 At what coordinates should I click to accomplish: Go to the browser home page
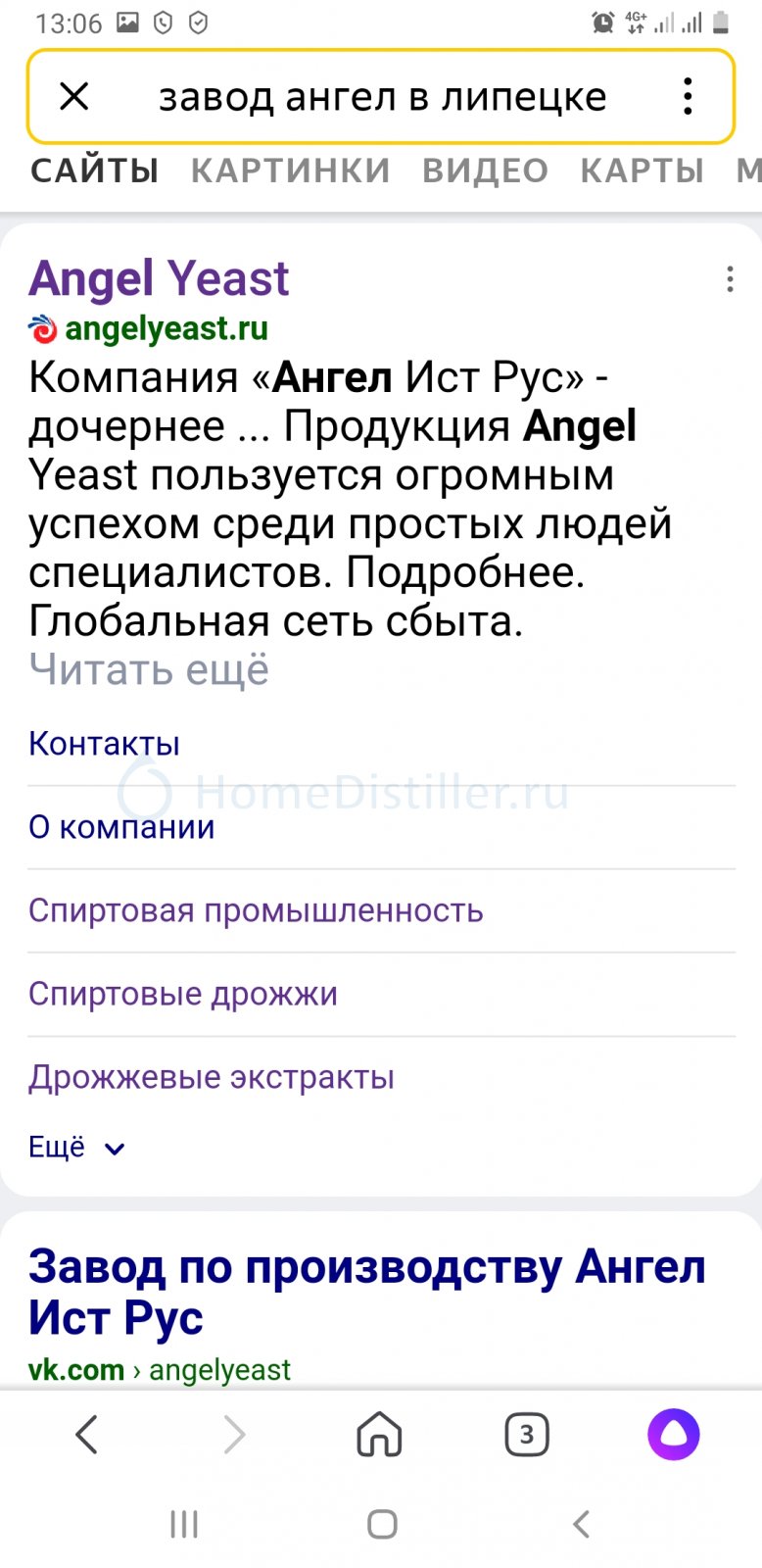click(380, 1435)
